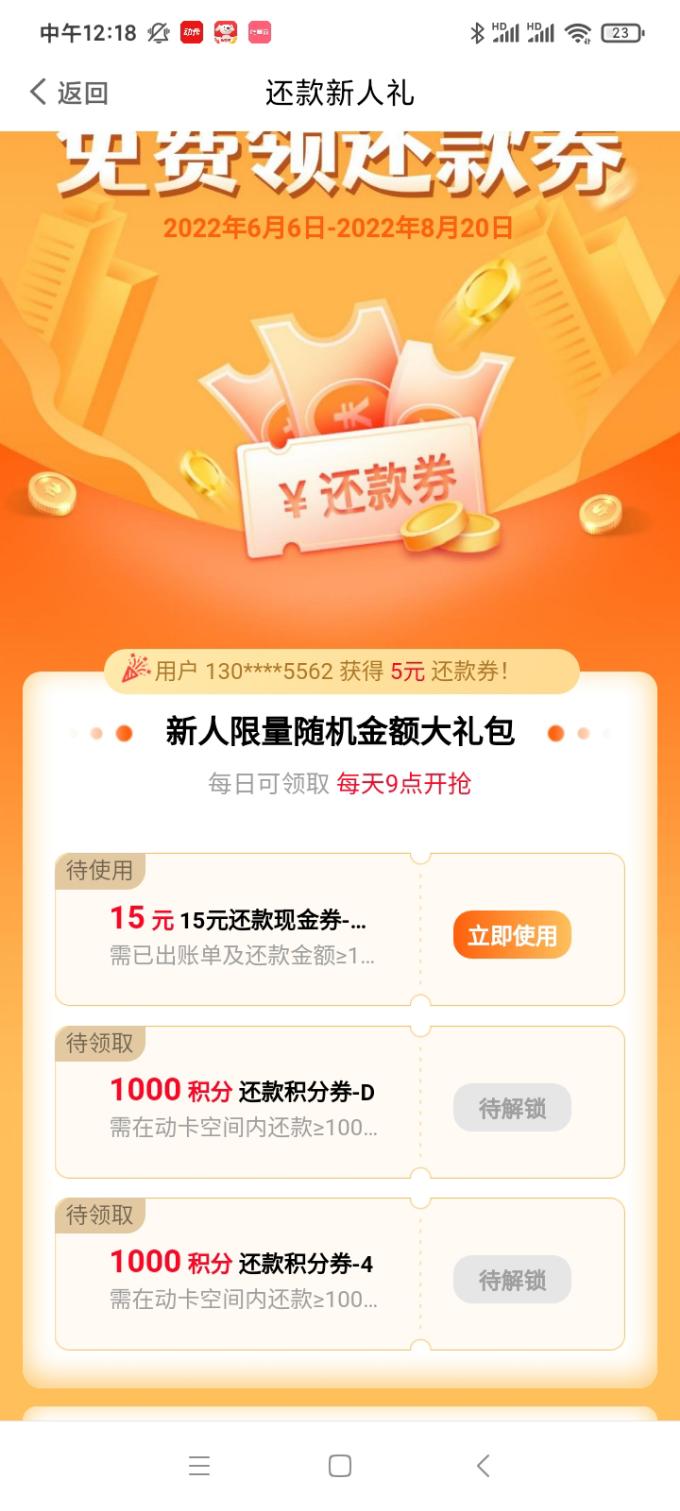
Task: Tap 待解锁 on the 还款积分券-D coupon
Action: [512, 1107]
